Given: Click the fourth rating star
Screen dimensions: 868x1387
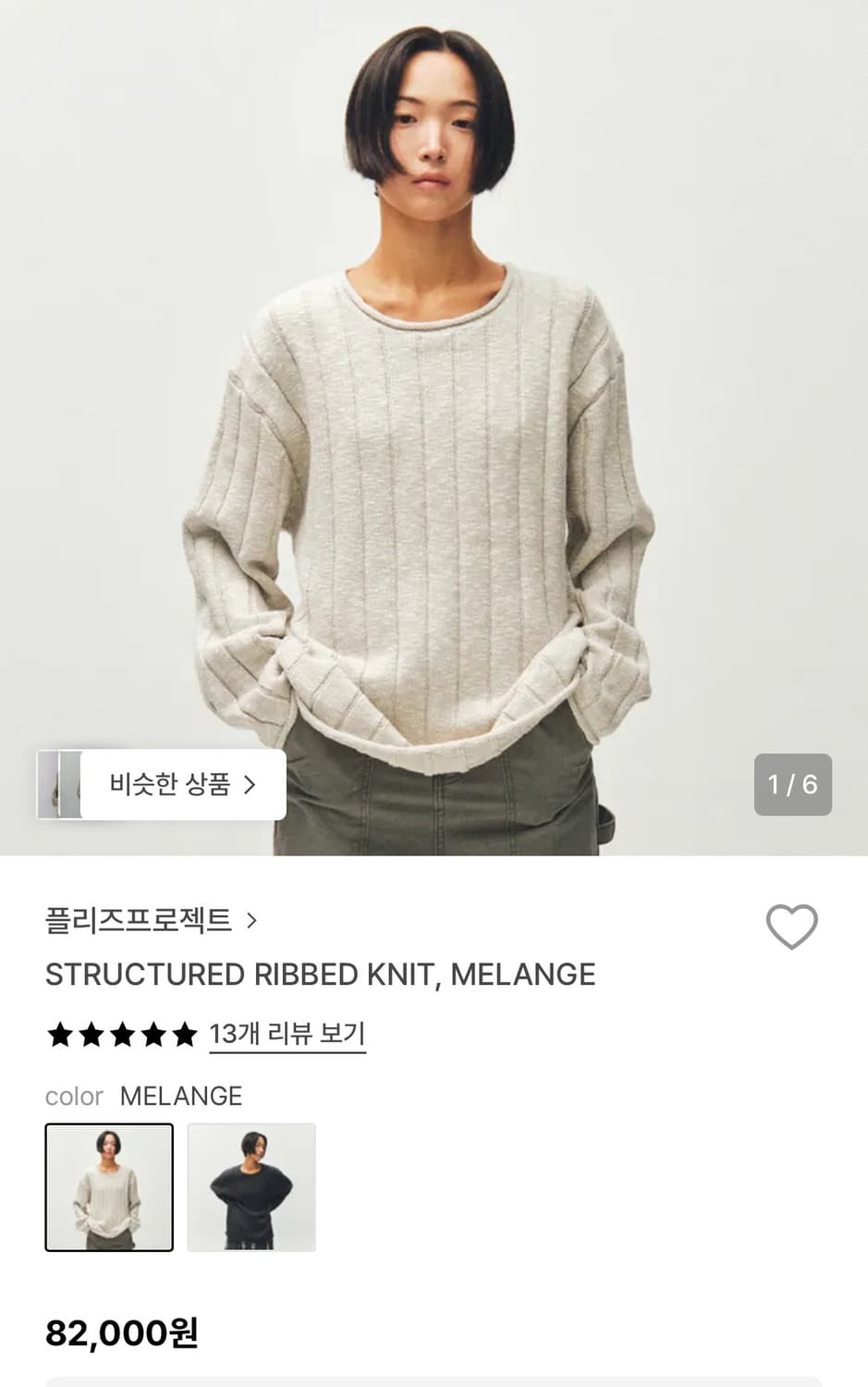Looking at the screenshot, I should tap(153, 1036).
